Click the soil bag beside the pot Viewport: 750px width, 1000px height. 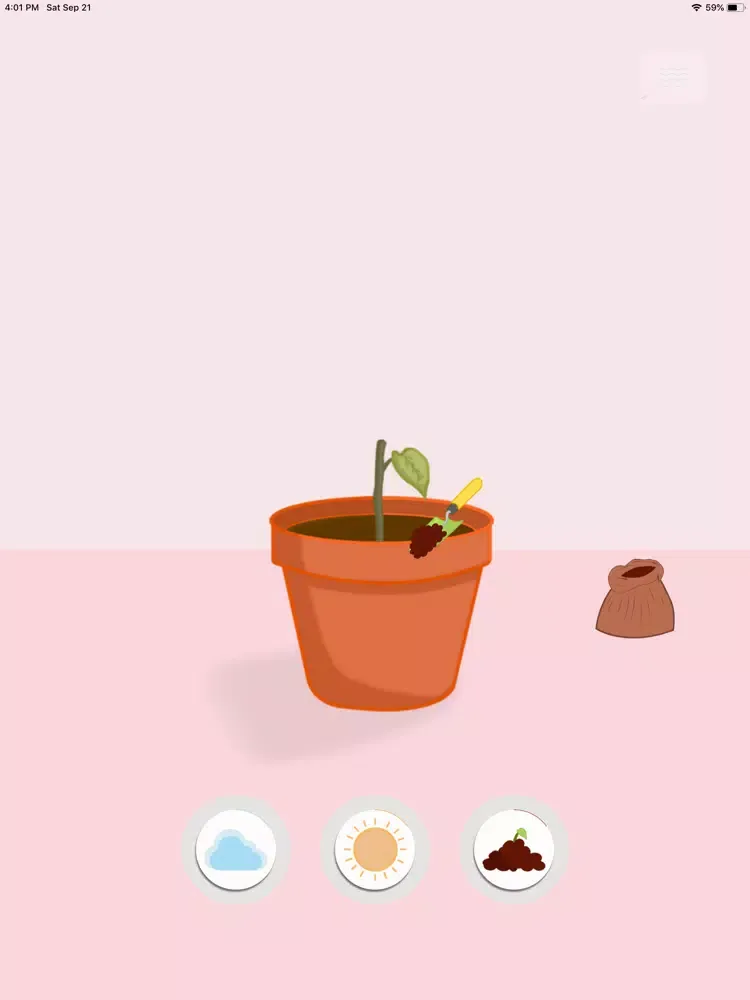point(632,597)
